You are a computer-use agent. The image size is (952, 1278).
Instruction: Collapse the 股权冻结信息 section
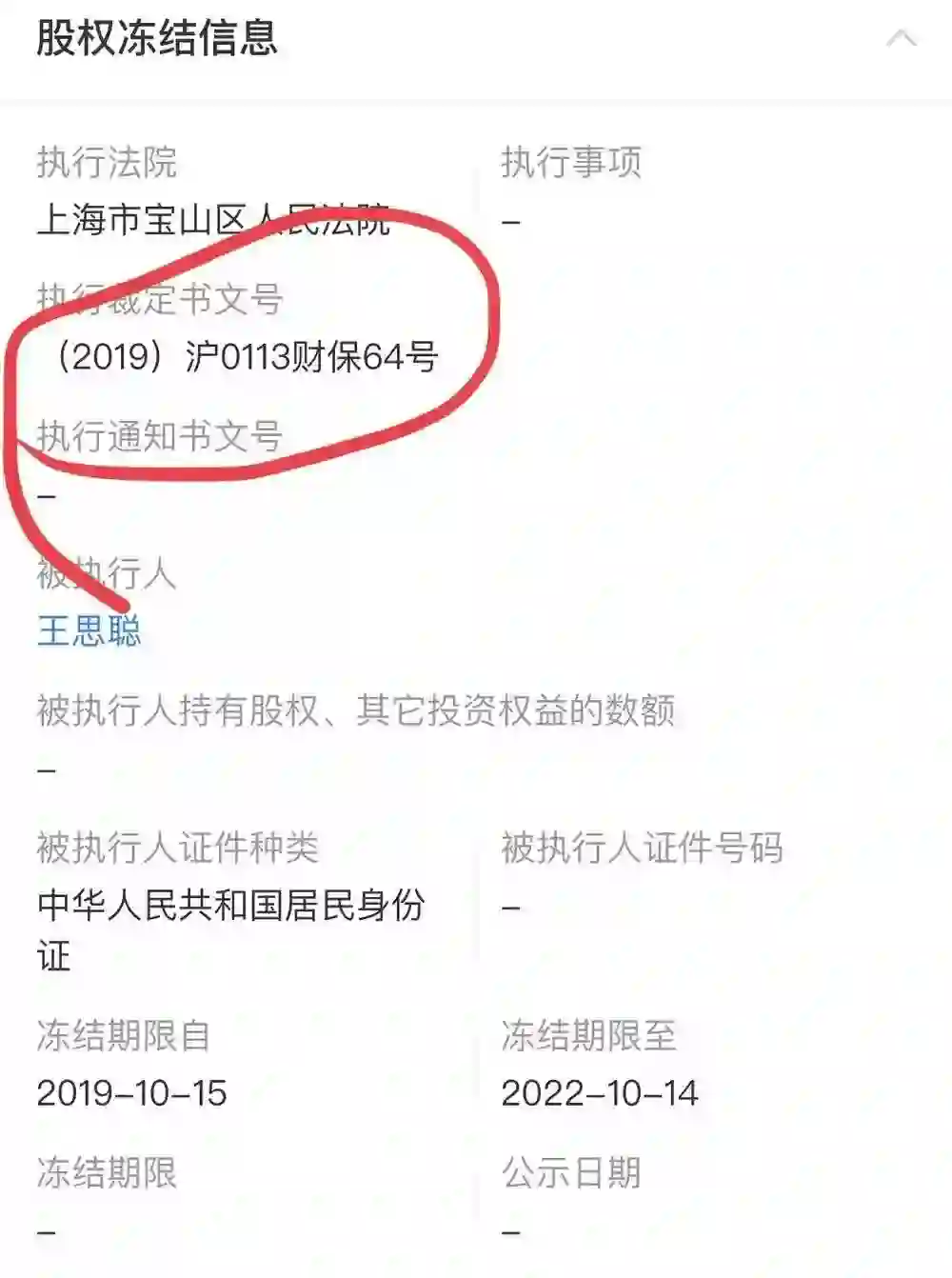901,40
